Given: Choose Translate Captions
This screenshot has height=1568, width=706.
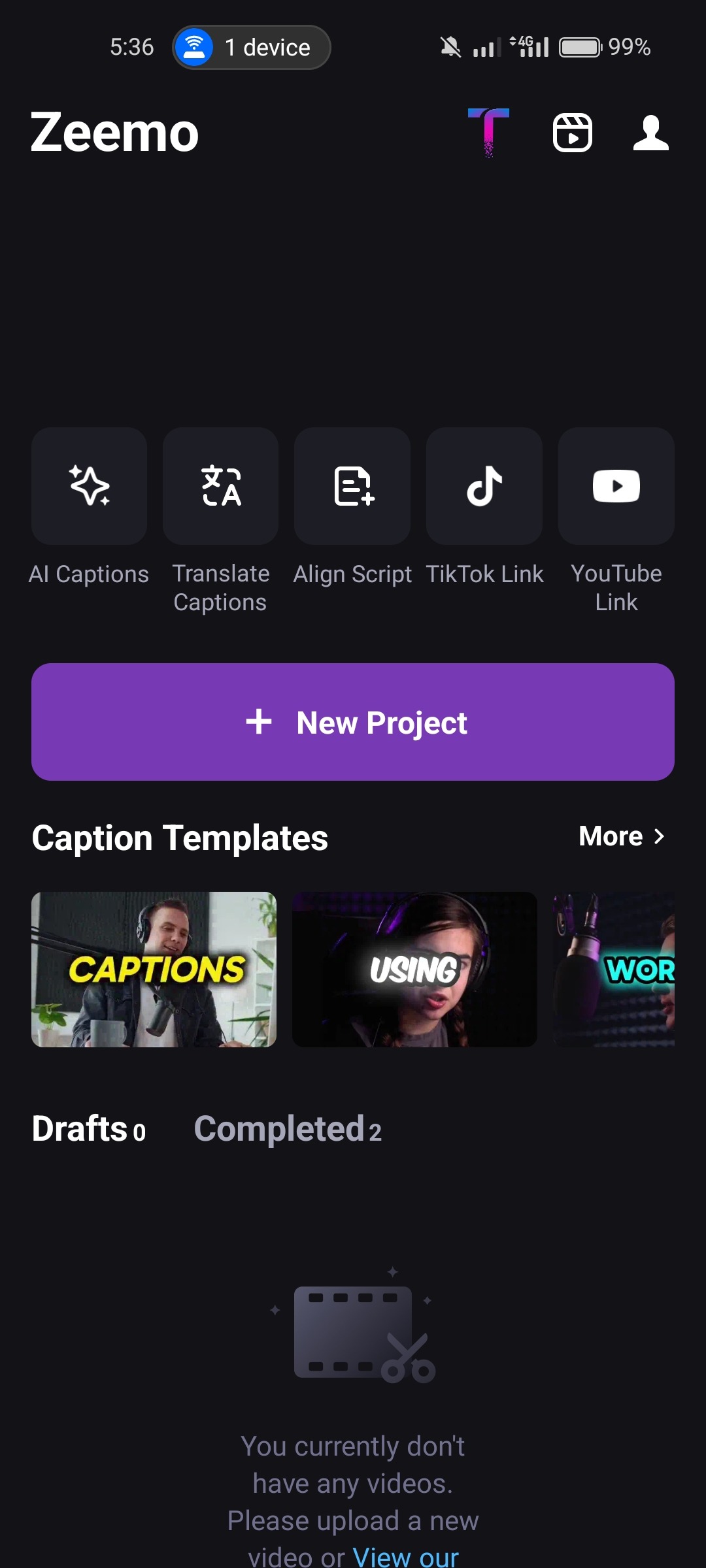Looking at the screenshot, I should 221,487.
